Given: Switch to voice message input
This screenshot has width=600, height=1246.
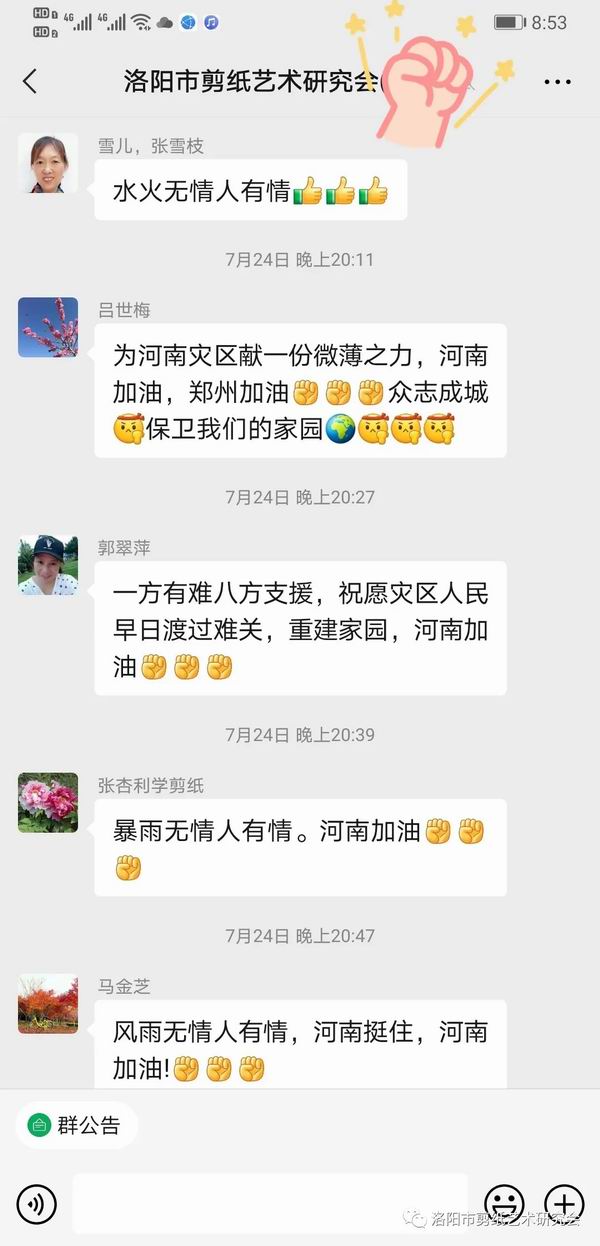Looking at the screenshot, I should (x=36, y=1201).
